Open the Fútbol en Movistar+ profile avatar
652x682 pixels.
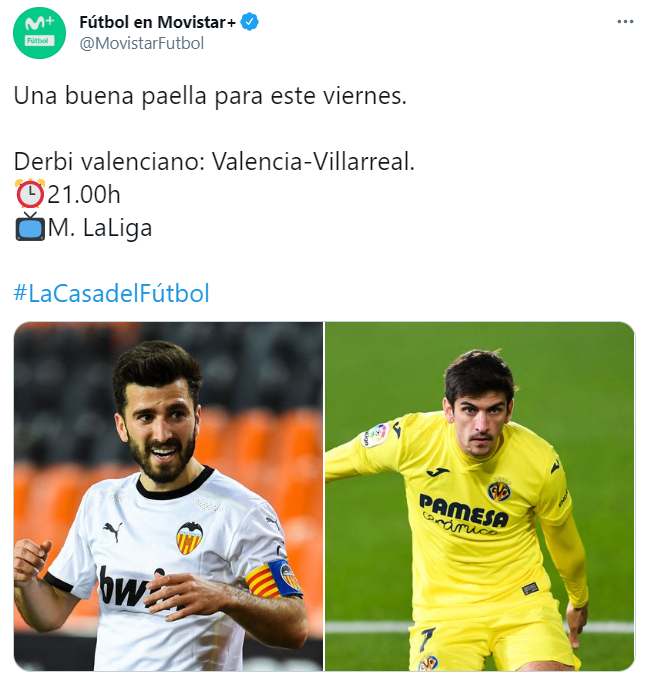(39, 33)
